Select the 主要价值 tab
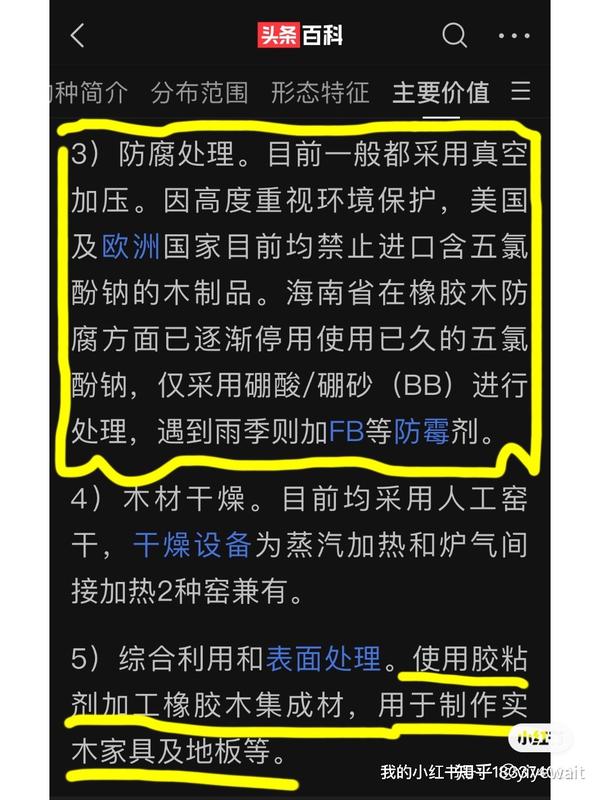The height and width of the screenshot is (800, 600). 441,93
